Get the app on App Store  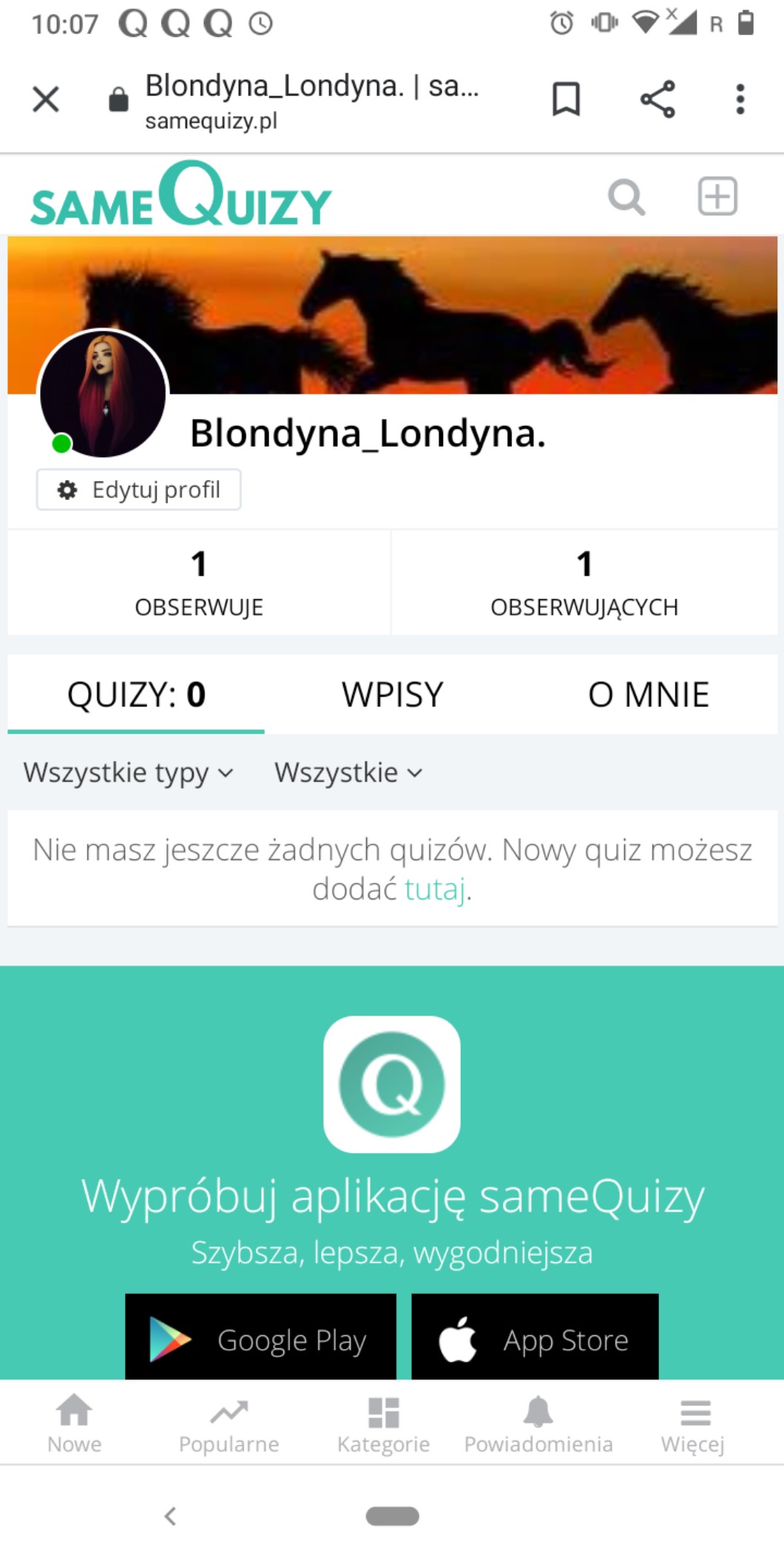tap(535, 1339)
